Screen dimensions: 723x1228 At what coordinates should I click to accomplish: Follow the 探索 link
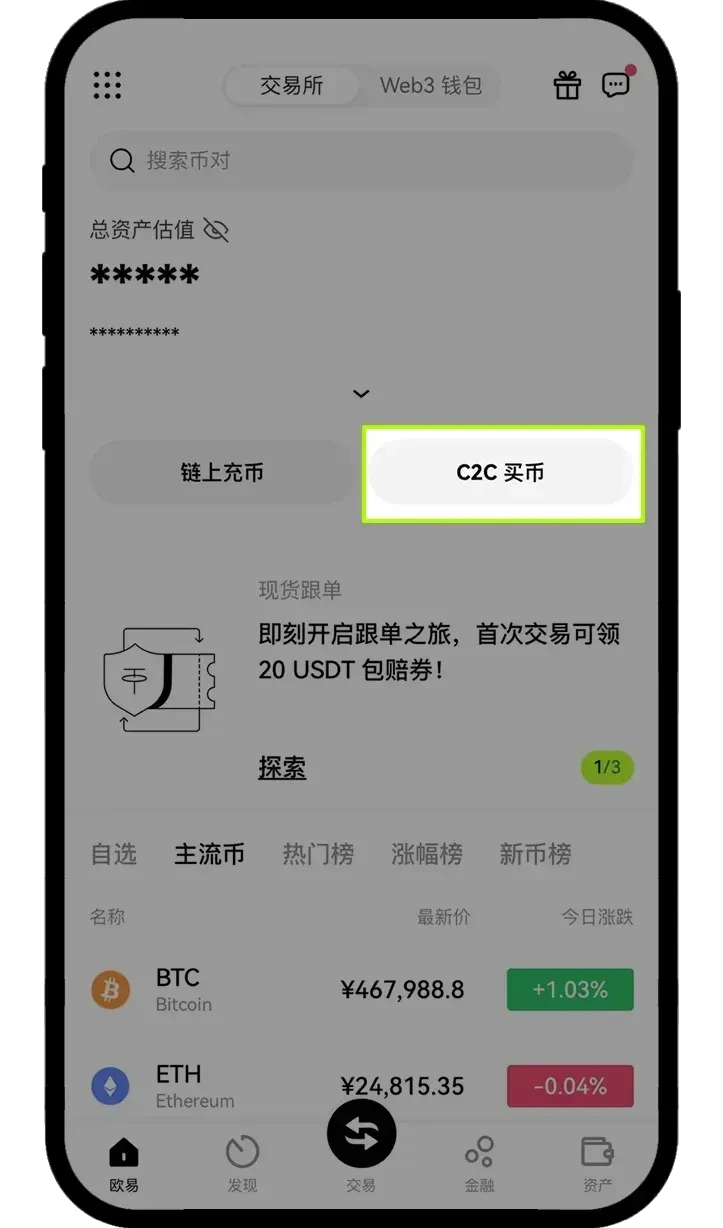pos(282,768)
